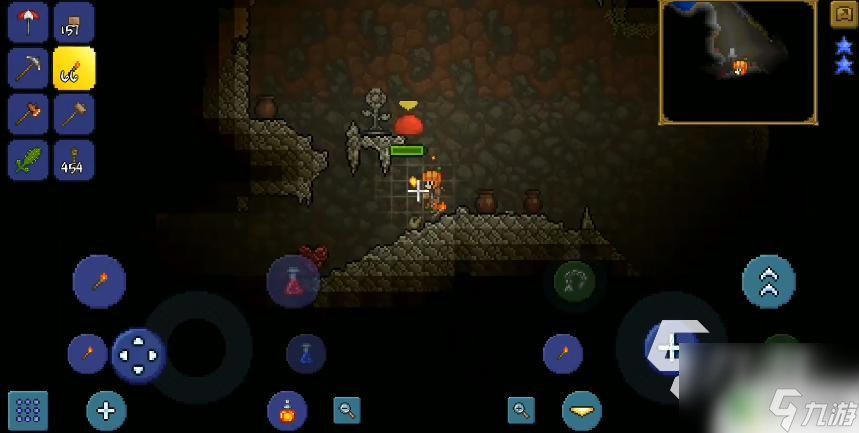859x433 pixels.
Task: Tap the jump double-arrow button
Action: (x=769, y=282)
